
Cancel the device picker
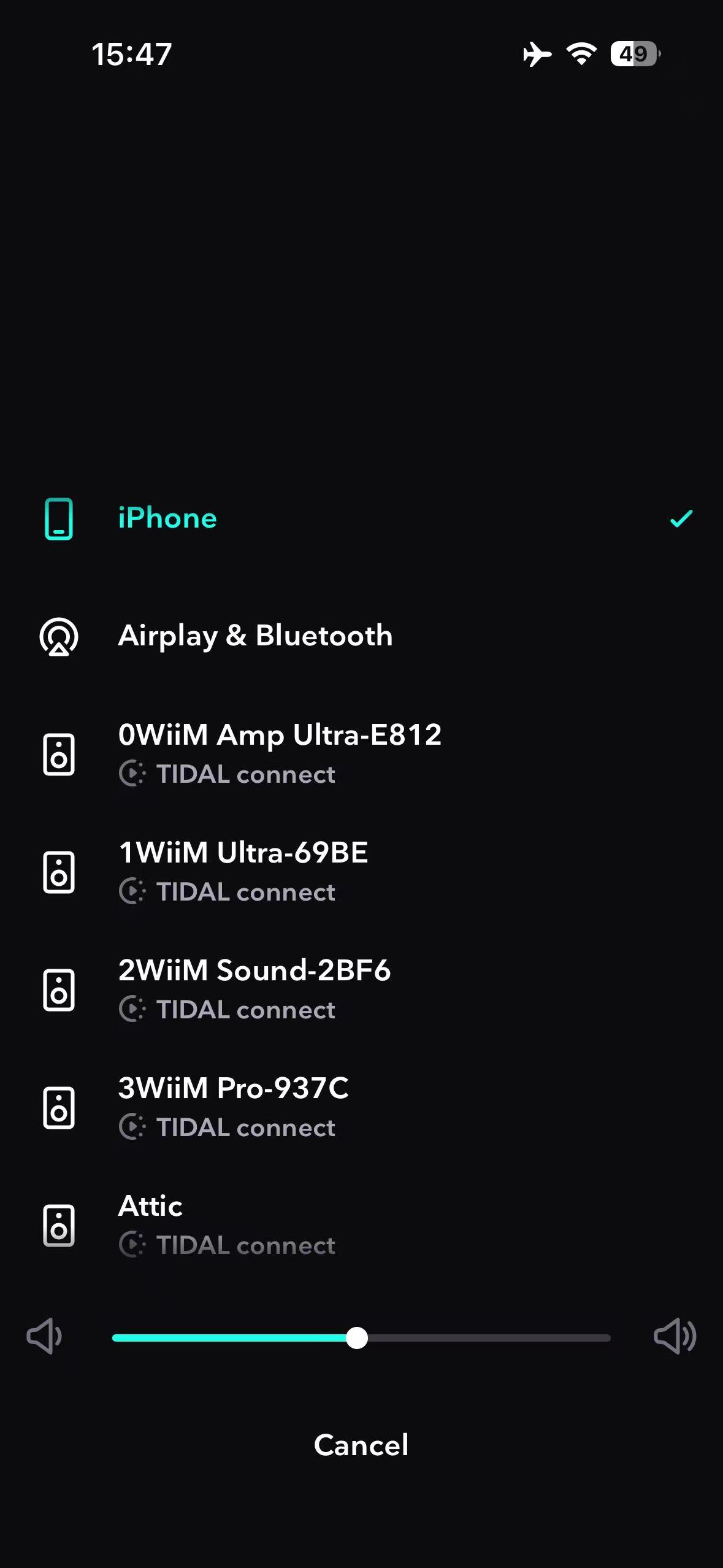tap(361, 1445)
